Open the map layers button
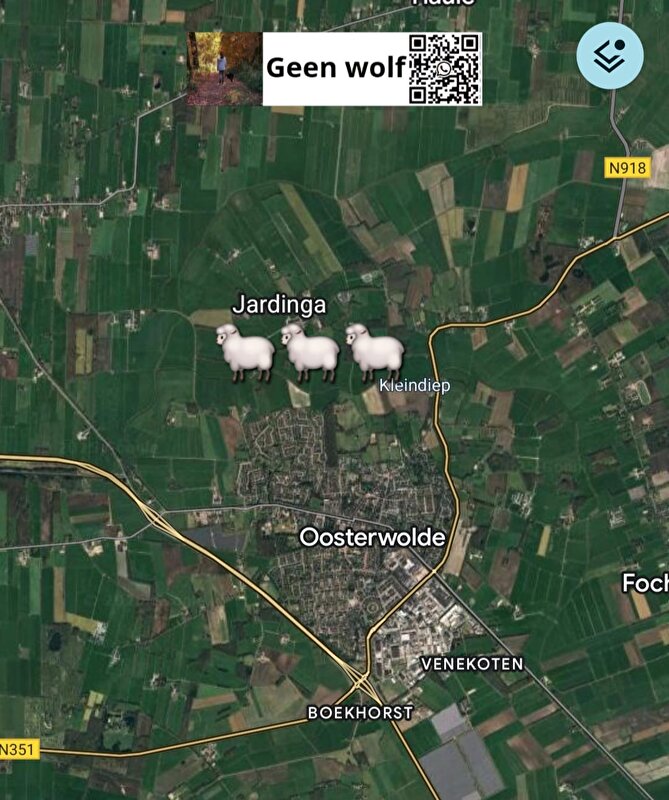This screenshot has height=800, width=669. (610, 55)
